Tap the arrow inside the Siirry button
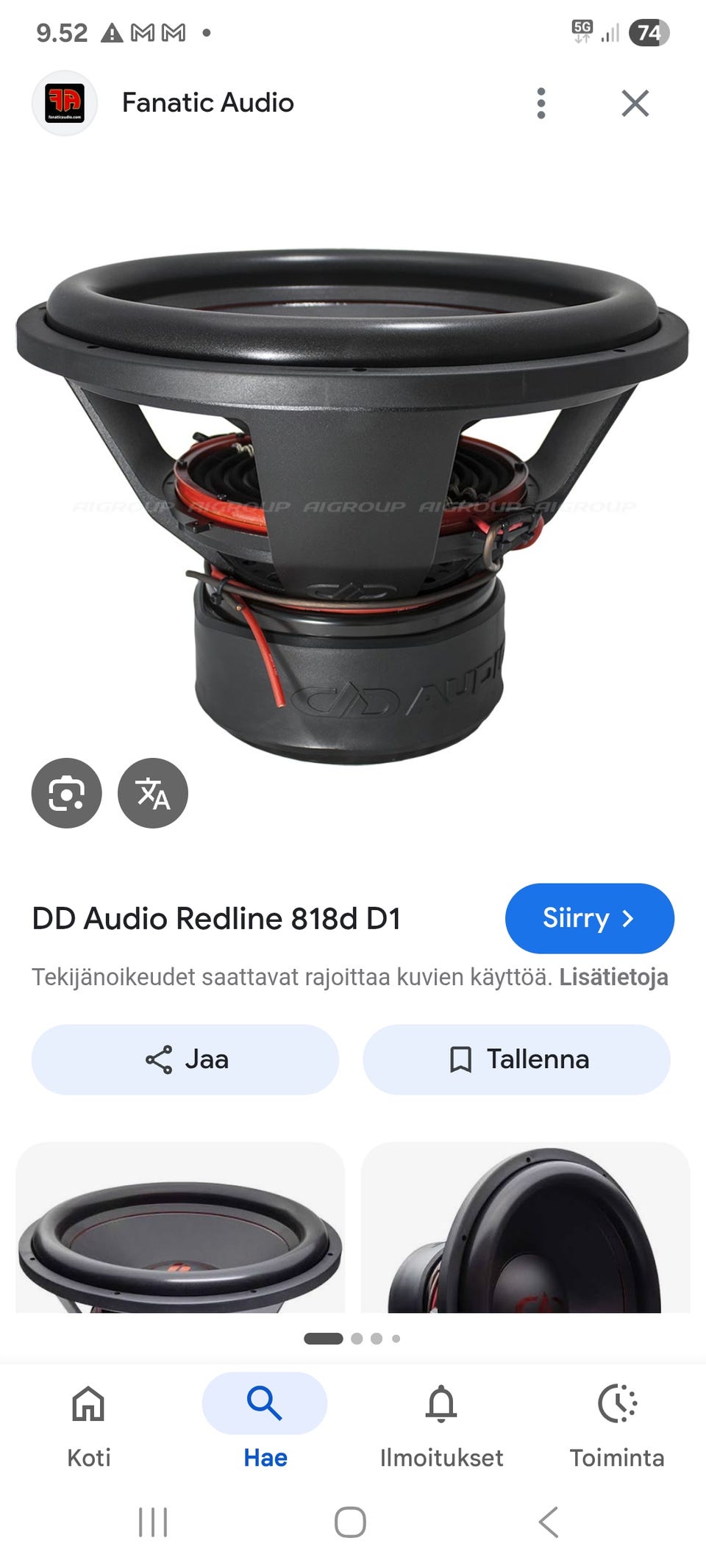706x1568 pixels. click(x=629, y=918)
